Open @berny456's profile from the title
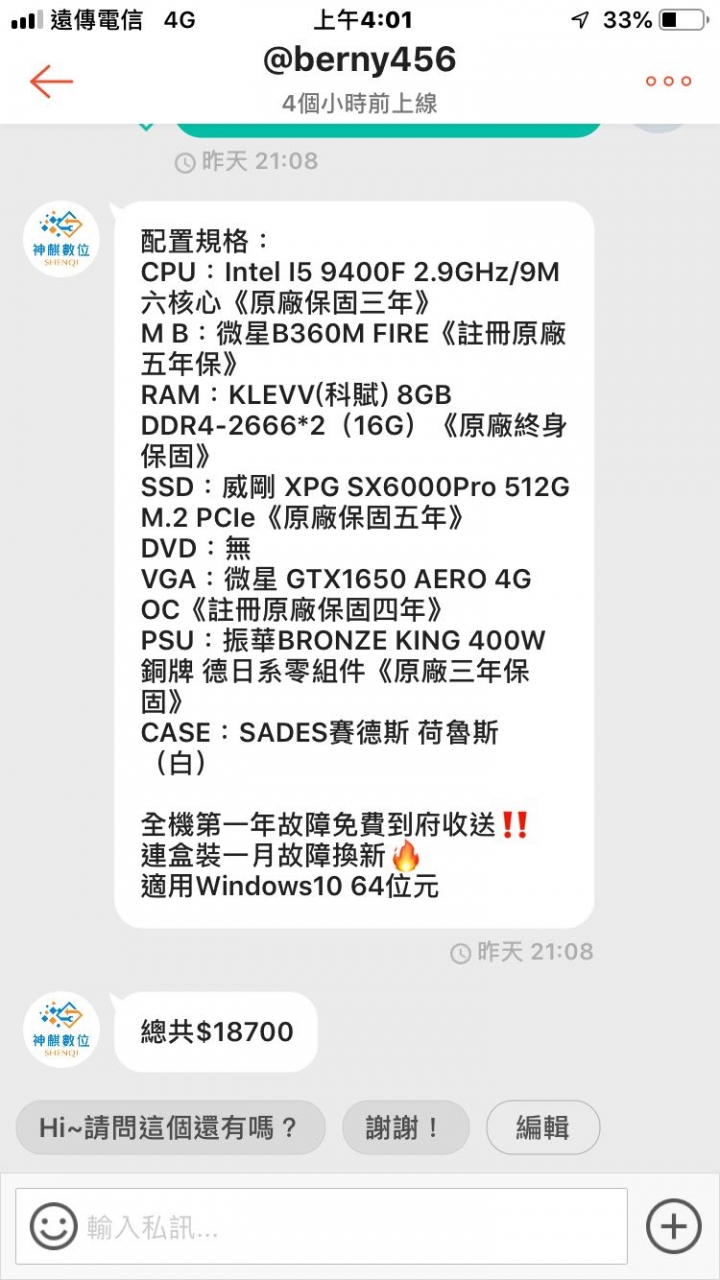 tap(359, 60)
